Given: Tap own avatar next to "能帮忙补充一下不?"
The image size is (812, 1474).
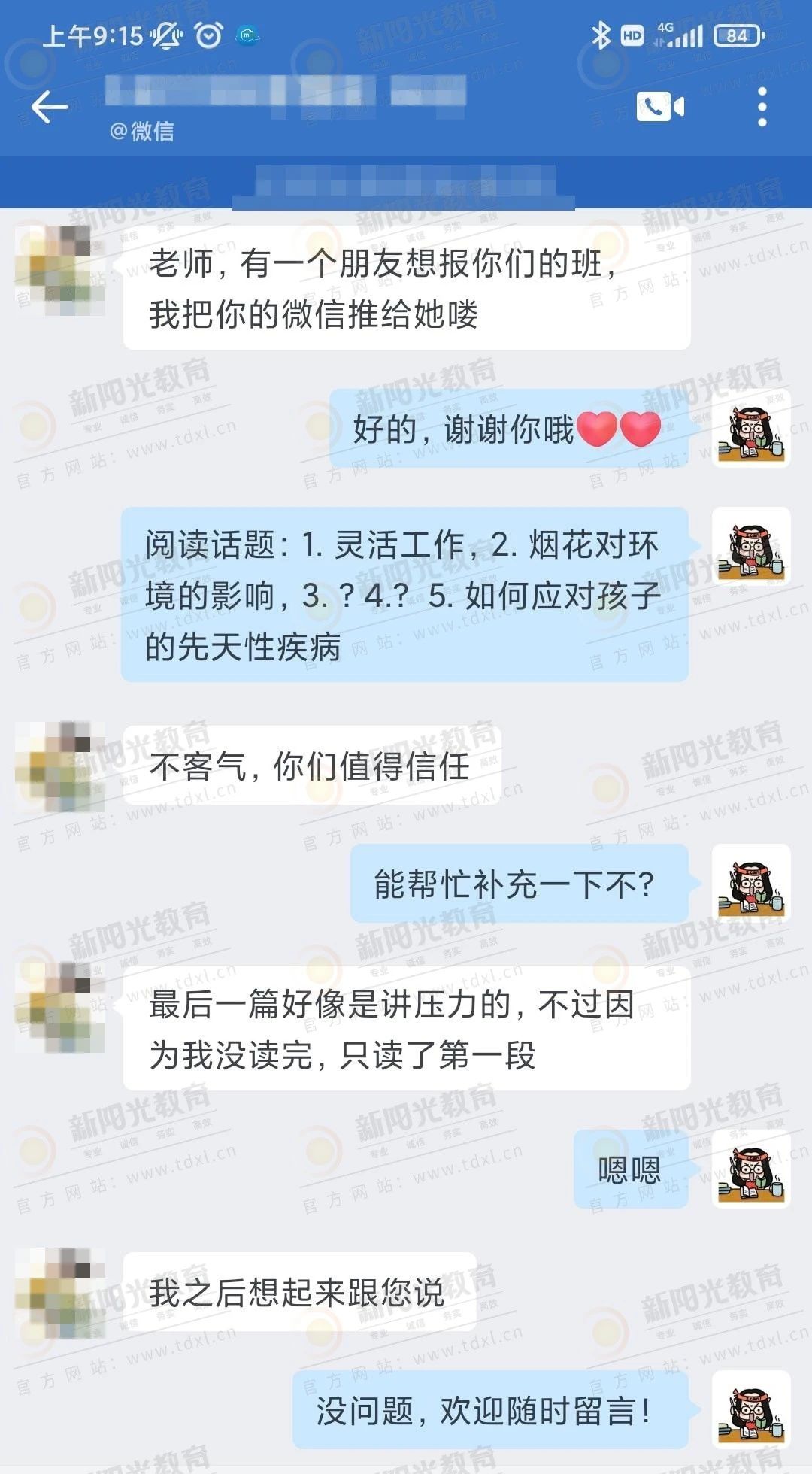Looking at the screenshot, I should pyautogui.click(x=750, y=883).
